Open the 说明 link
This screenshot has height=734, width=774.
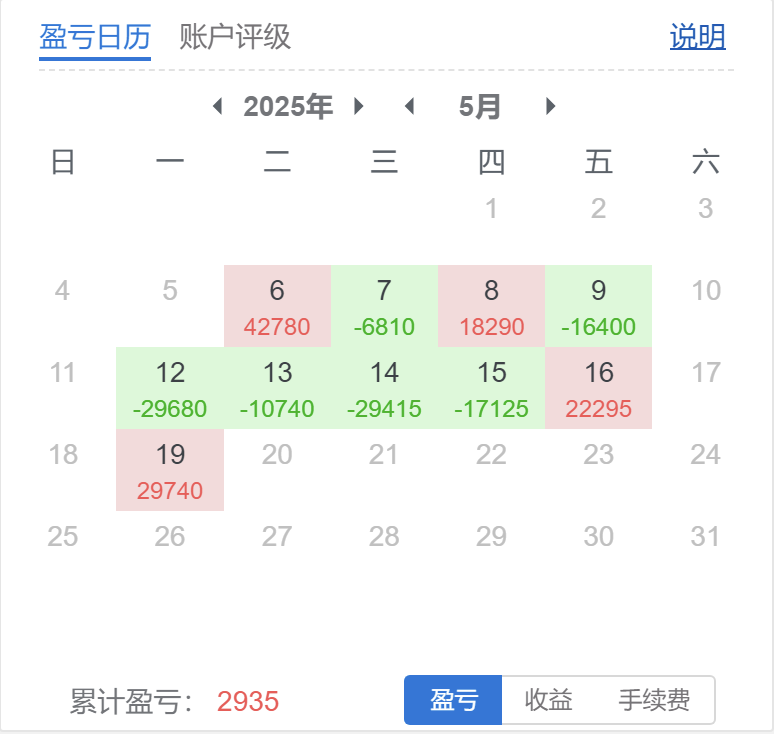tap(697, 38)
